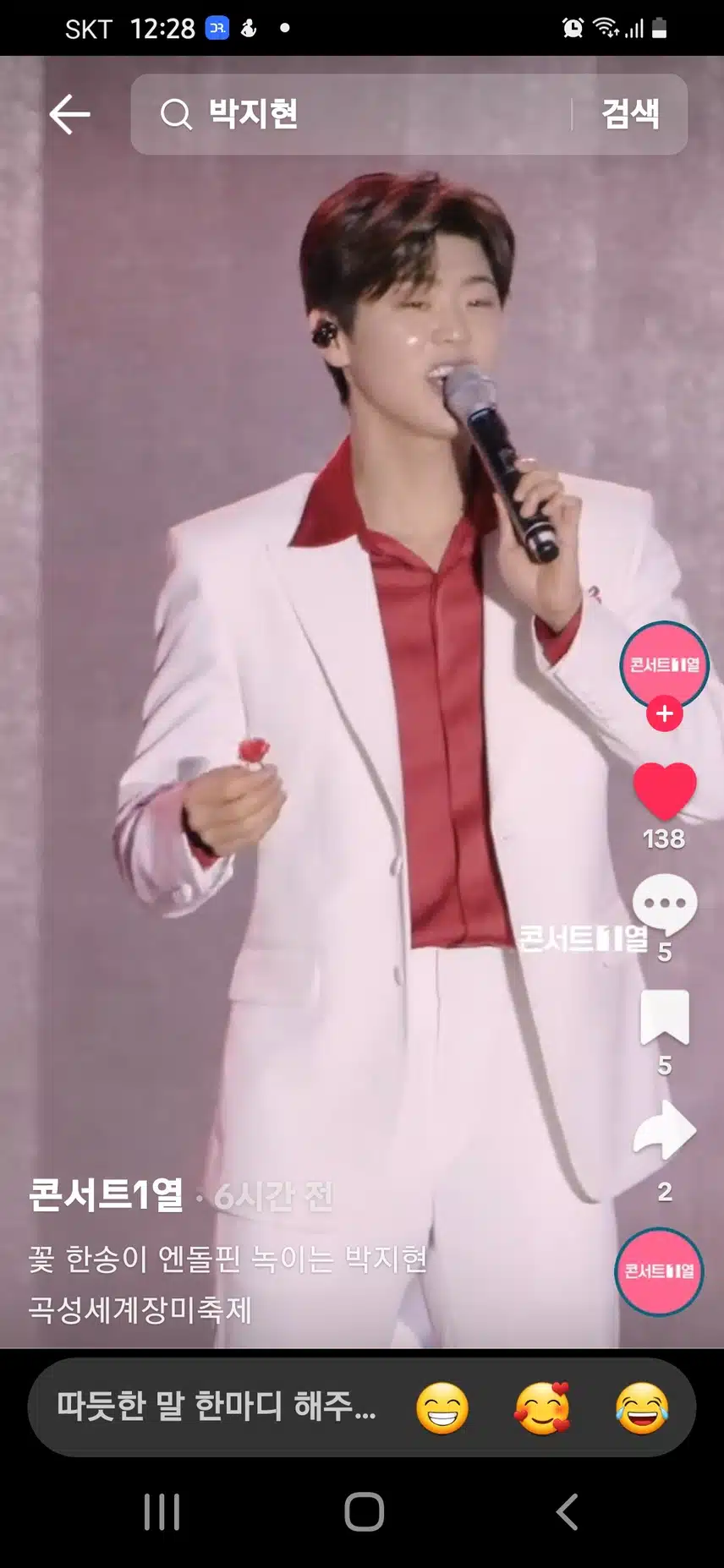The image size is (724, 1568).
Task: Open the 콘서트1열 profile avatar
Action: tap(664, 664)
